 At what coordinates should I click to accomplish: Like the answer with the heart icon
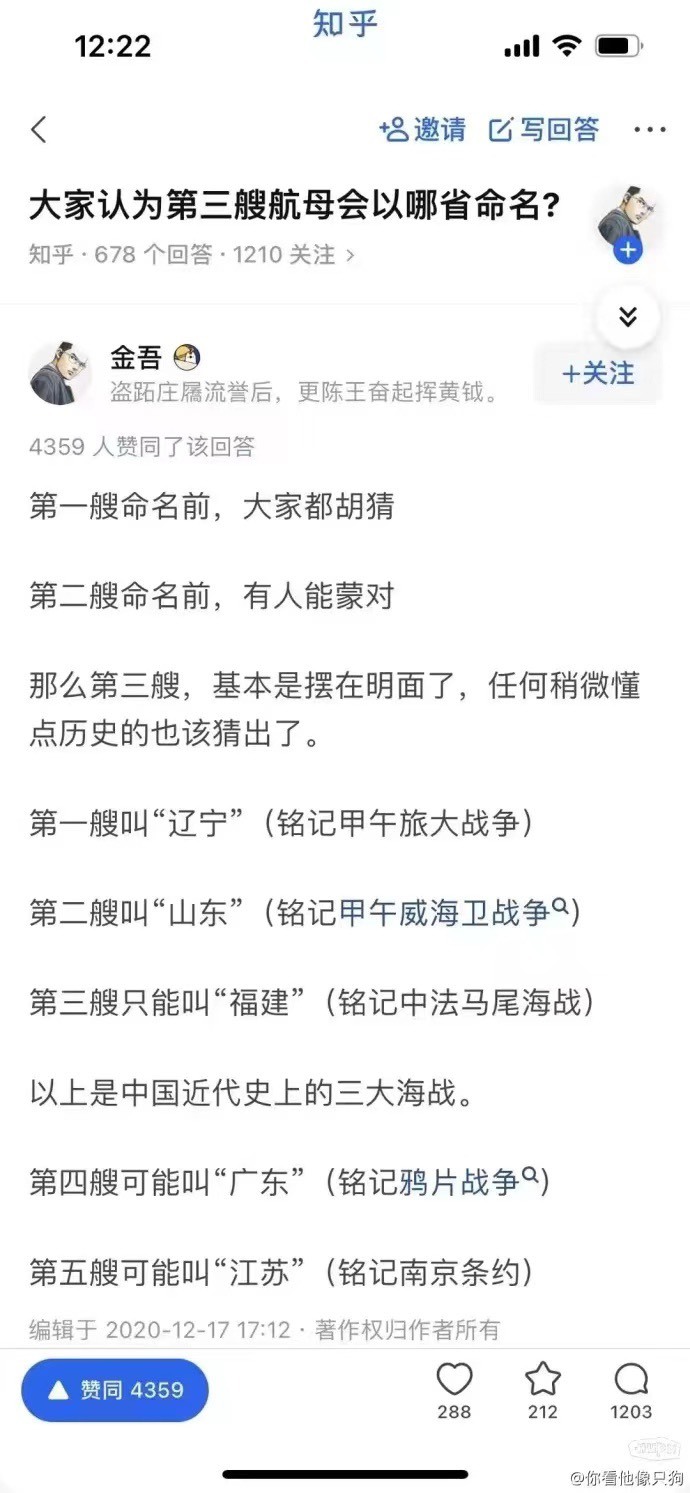click(454, 1391)
